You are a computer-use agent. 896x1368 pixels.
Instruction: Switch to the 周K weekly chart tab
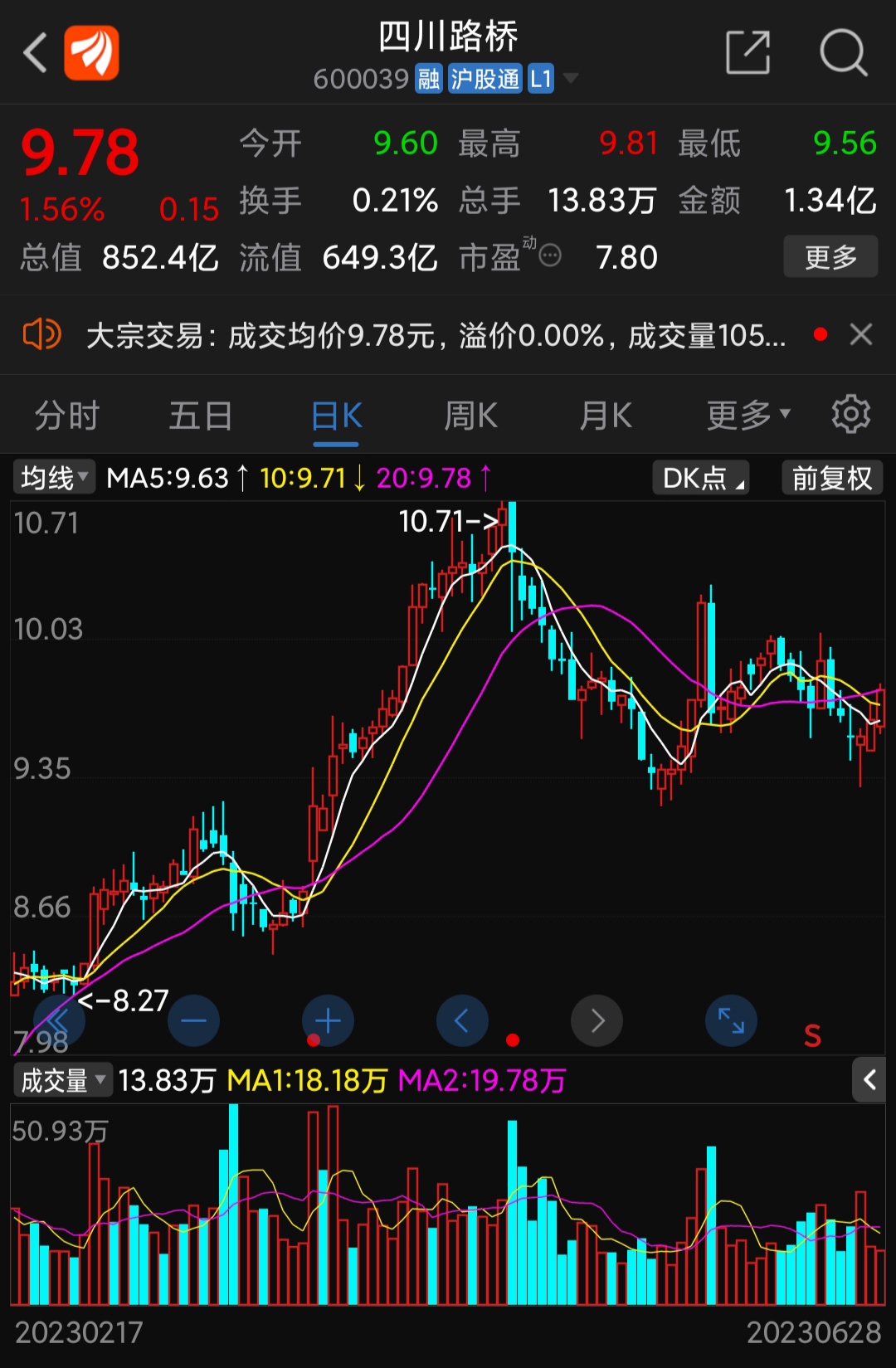[x=470, y=415]
